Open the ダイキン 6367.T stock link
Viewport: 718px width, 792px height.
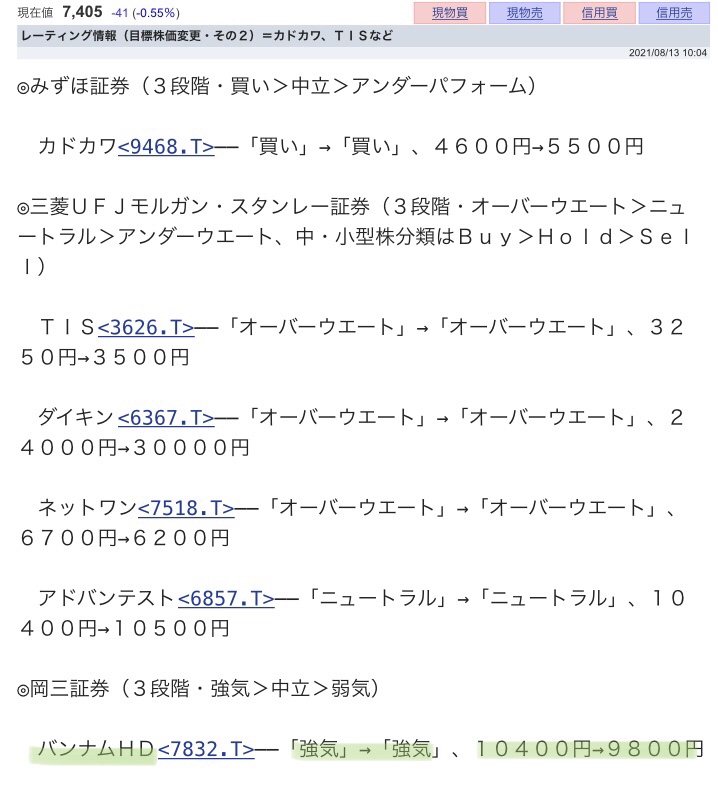pos(166,417)
